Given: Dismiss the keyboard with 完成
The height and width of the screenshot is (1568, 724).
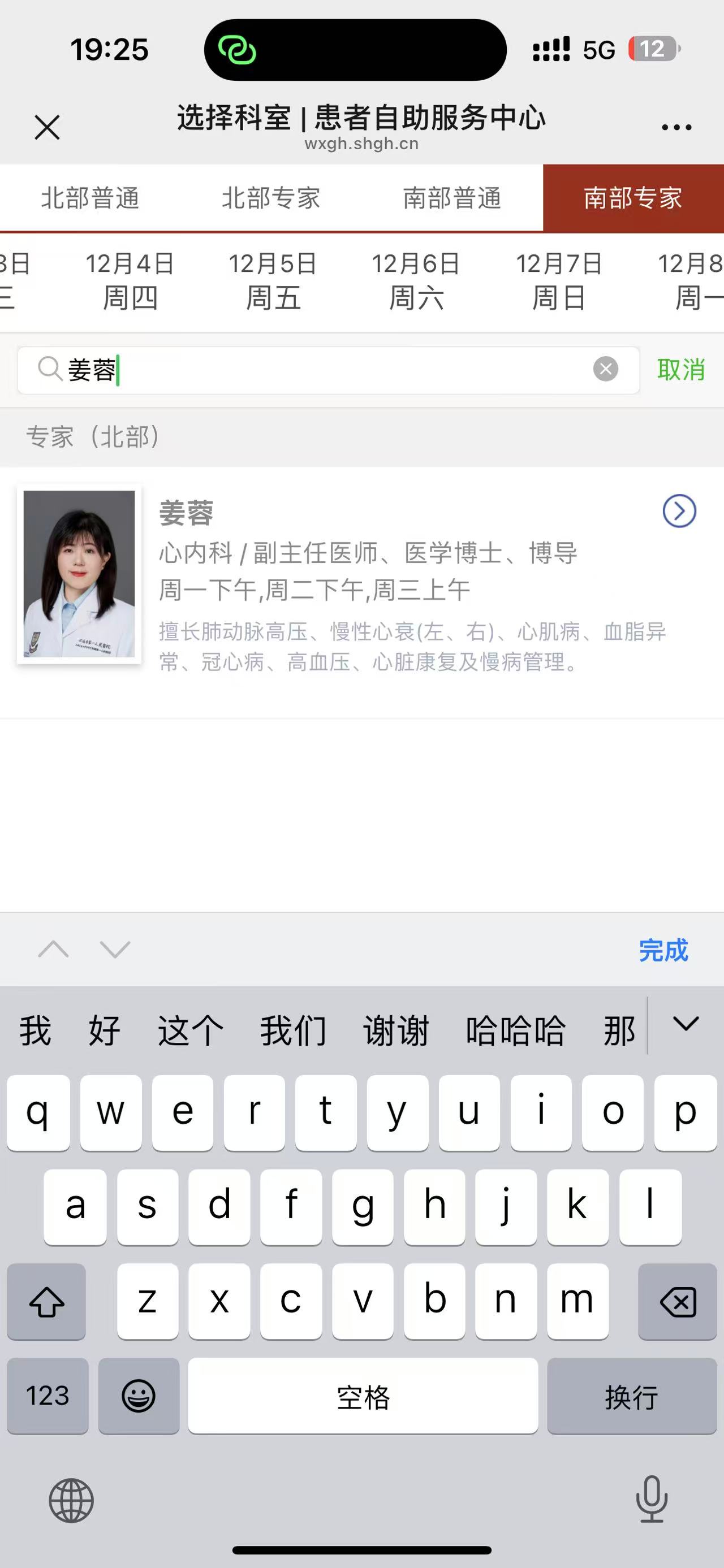Looking at the screenshot, I should [663, 950].
